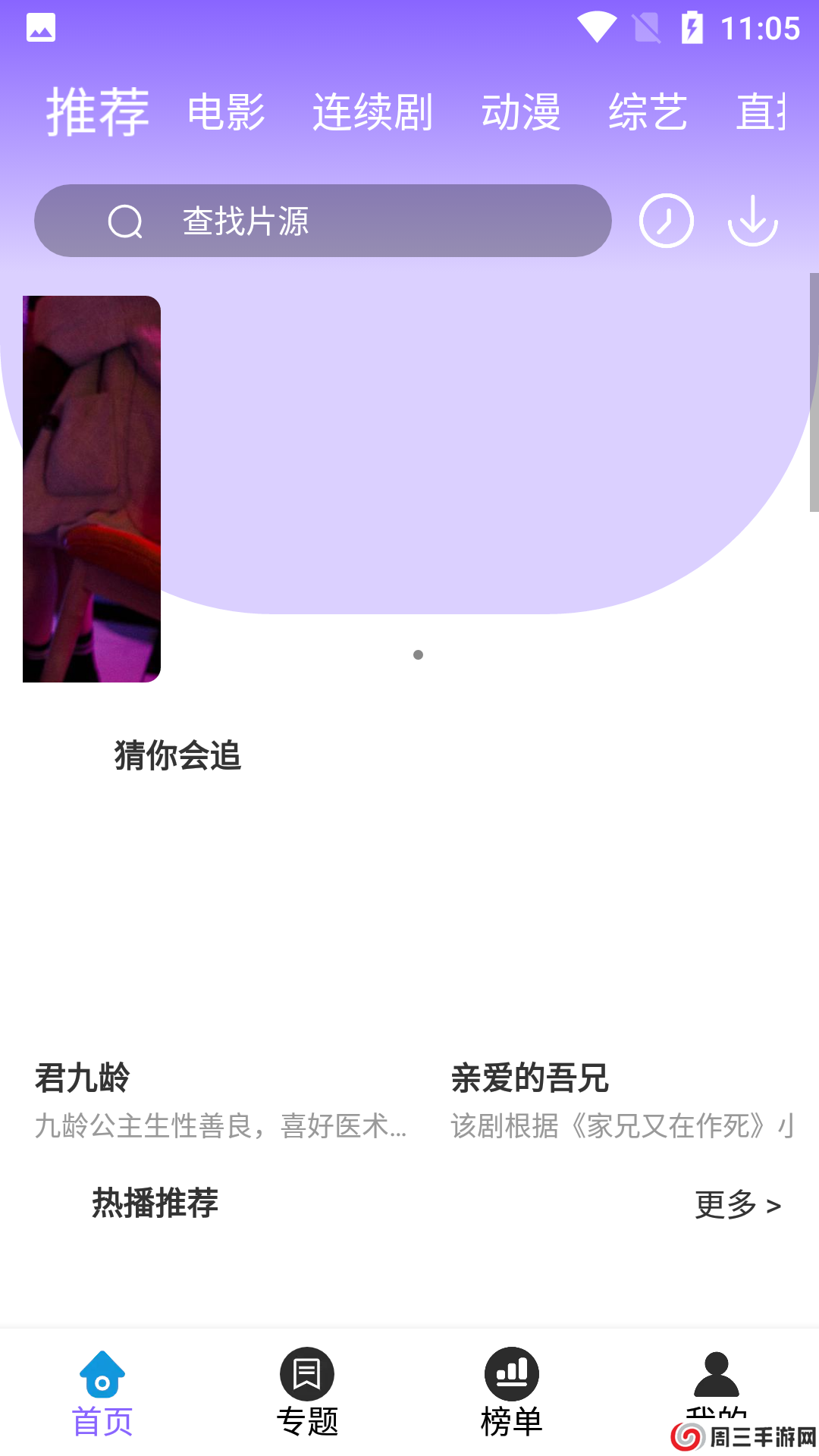The width and height of the screenshot is (819, 1456).
Task: Switch to the 连续剧 series tab
Action: tap(372, 112)
